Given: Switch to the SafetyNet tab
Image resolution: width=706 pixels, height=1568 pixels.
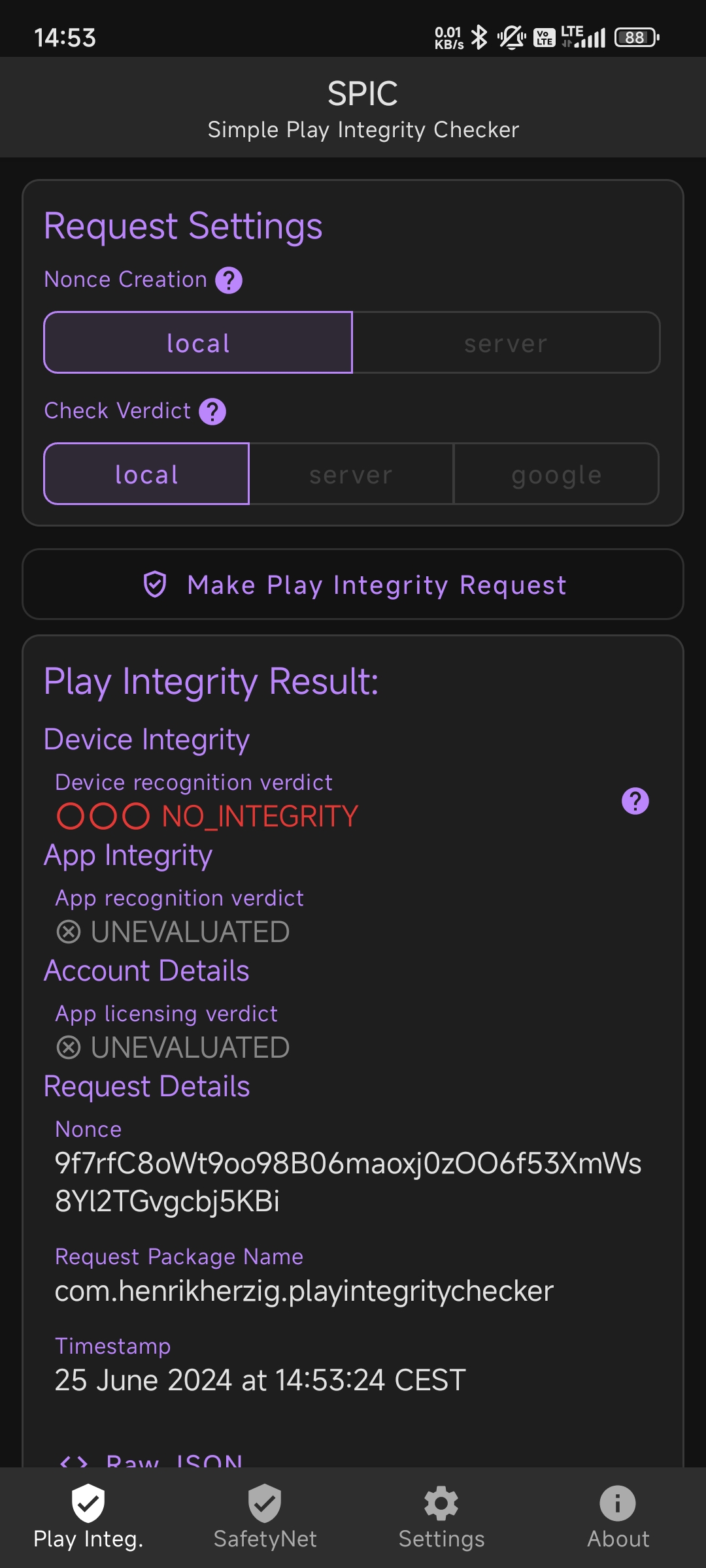Looking at the screenshot, I should pyautogui.click(x=265, y=1517).
